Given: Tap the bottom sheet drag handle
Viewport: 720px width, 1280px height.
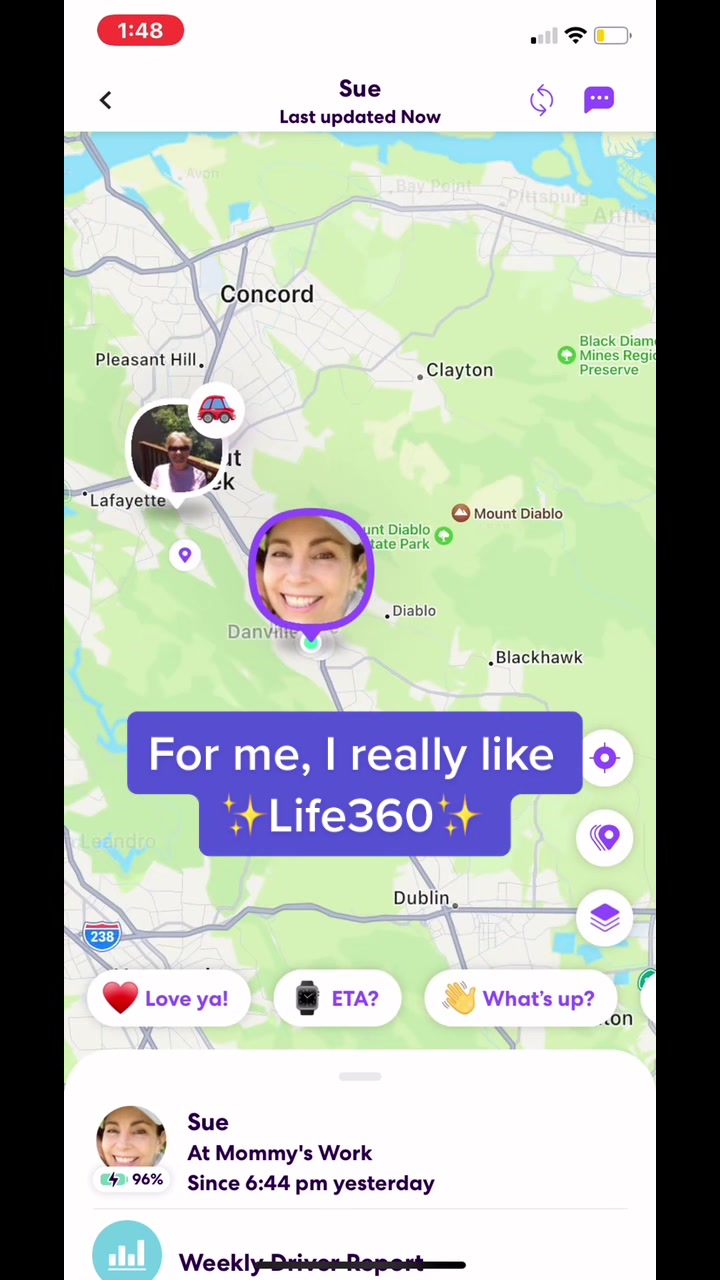Looking at the screenshot, I should coord(360,1077).
